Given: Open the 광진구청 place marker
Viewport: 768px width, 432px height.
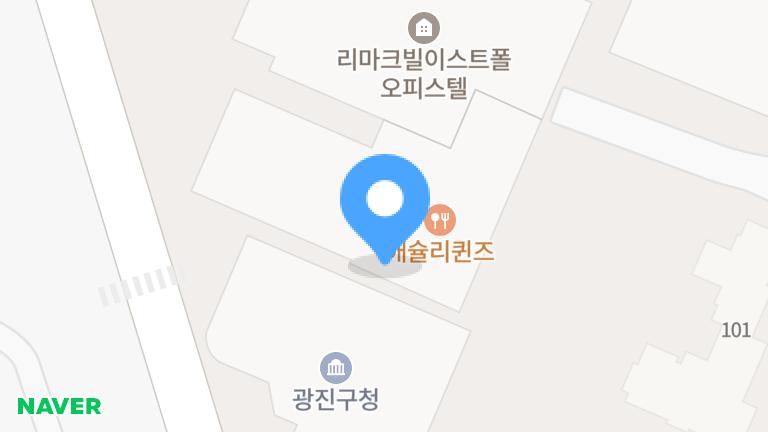Looking at the screenshot, I should (x=336, y=368).
